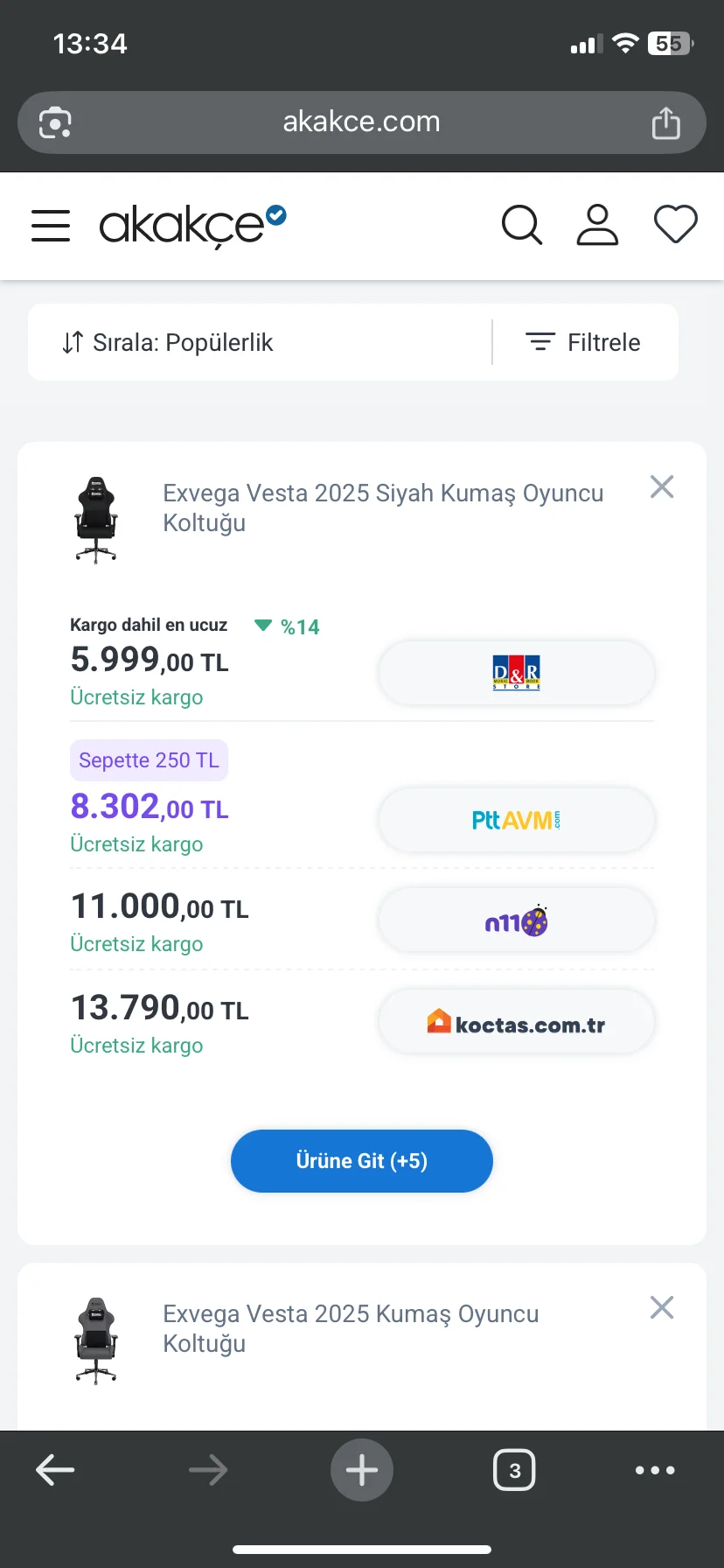Screen dimensions: 724x1568
Task: Tap the Ürüne Git (+5) button
Action: (362, 1161)
